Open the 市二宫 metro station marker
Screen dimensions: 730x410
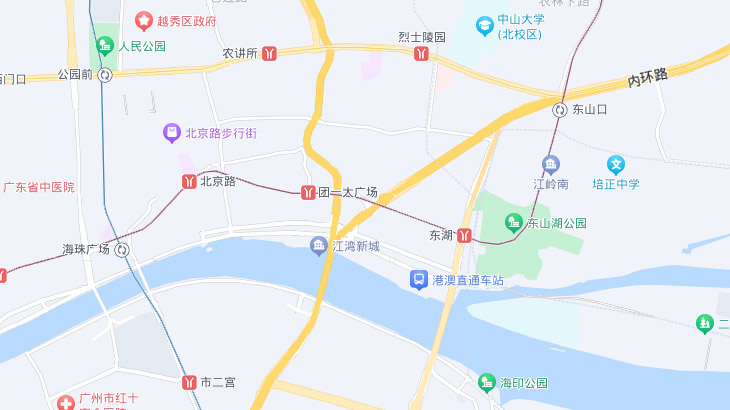click(188, 382)
